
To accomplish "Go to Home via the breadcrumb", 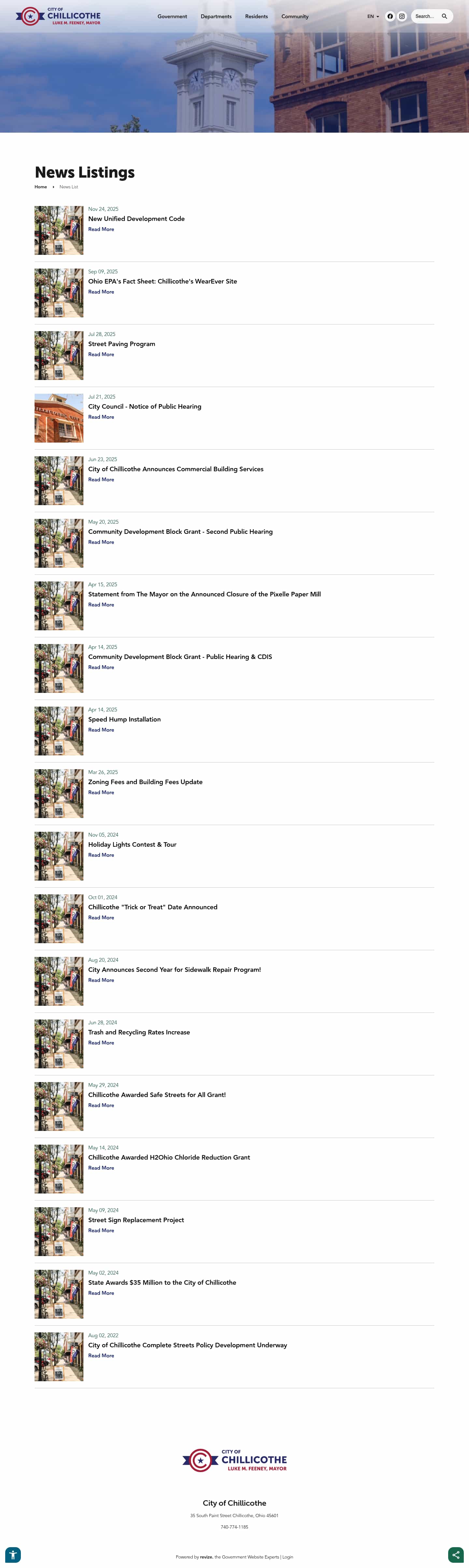I will click(x=41, y=187).
